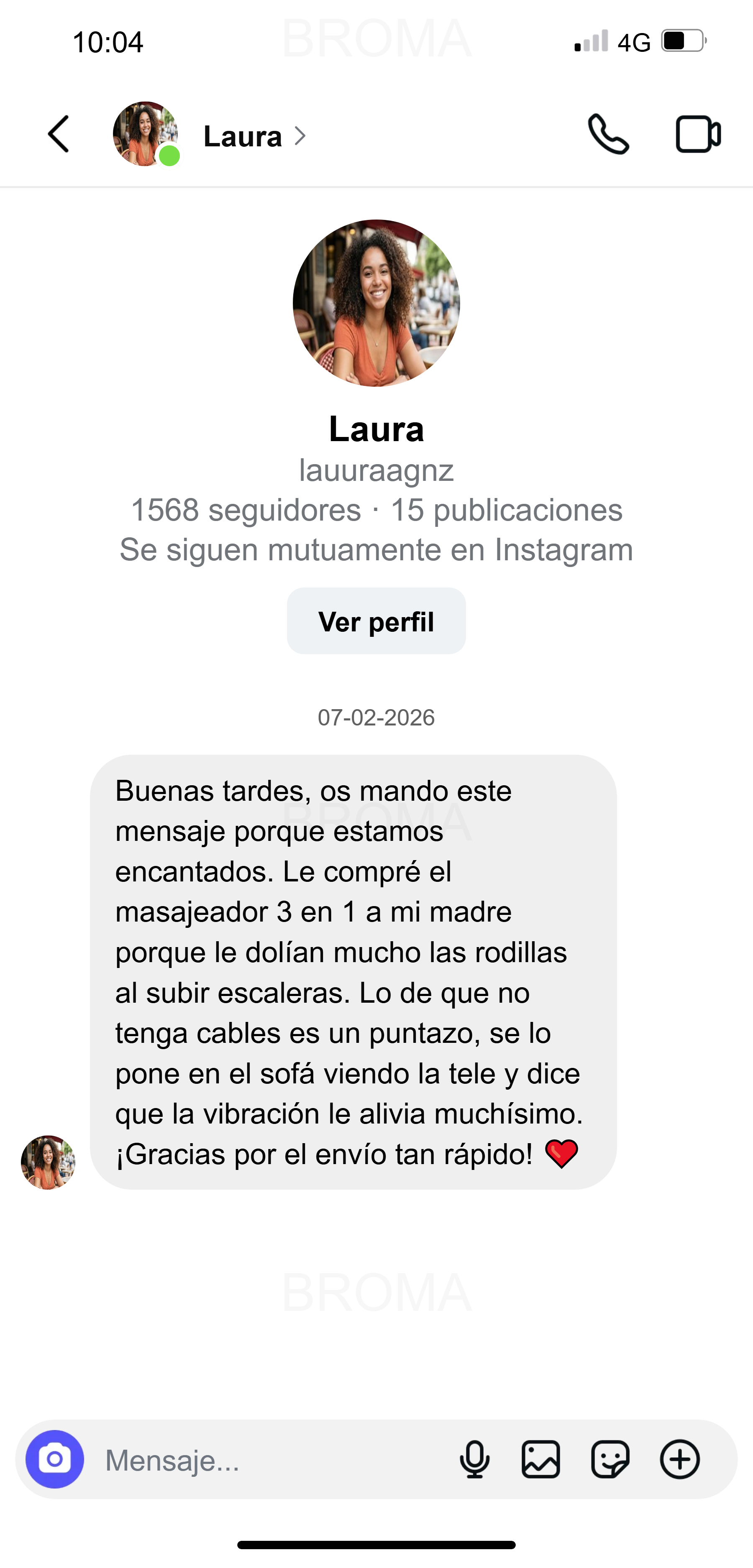Open Laura's large profile picture
The width and height of the screenshot is (753, 1568).
click(376, 303)
